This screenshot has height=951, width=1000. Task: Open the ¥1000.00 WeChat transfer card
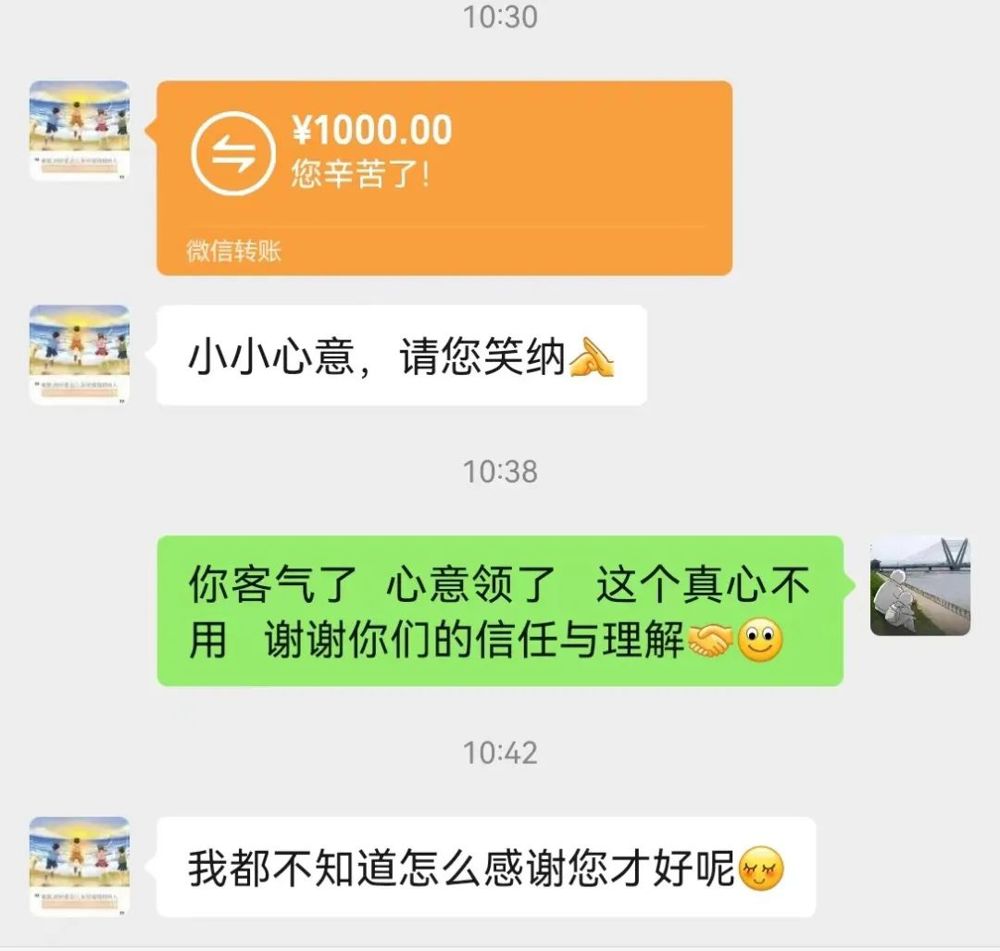(x=444, y=177)
